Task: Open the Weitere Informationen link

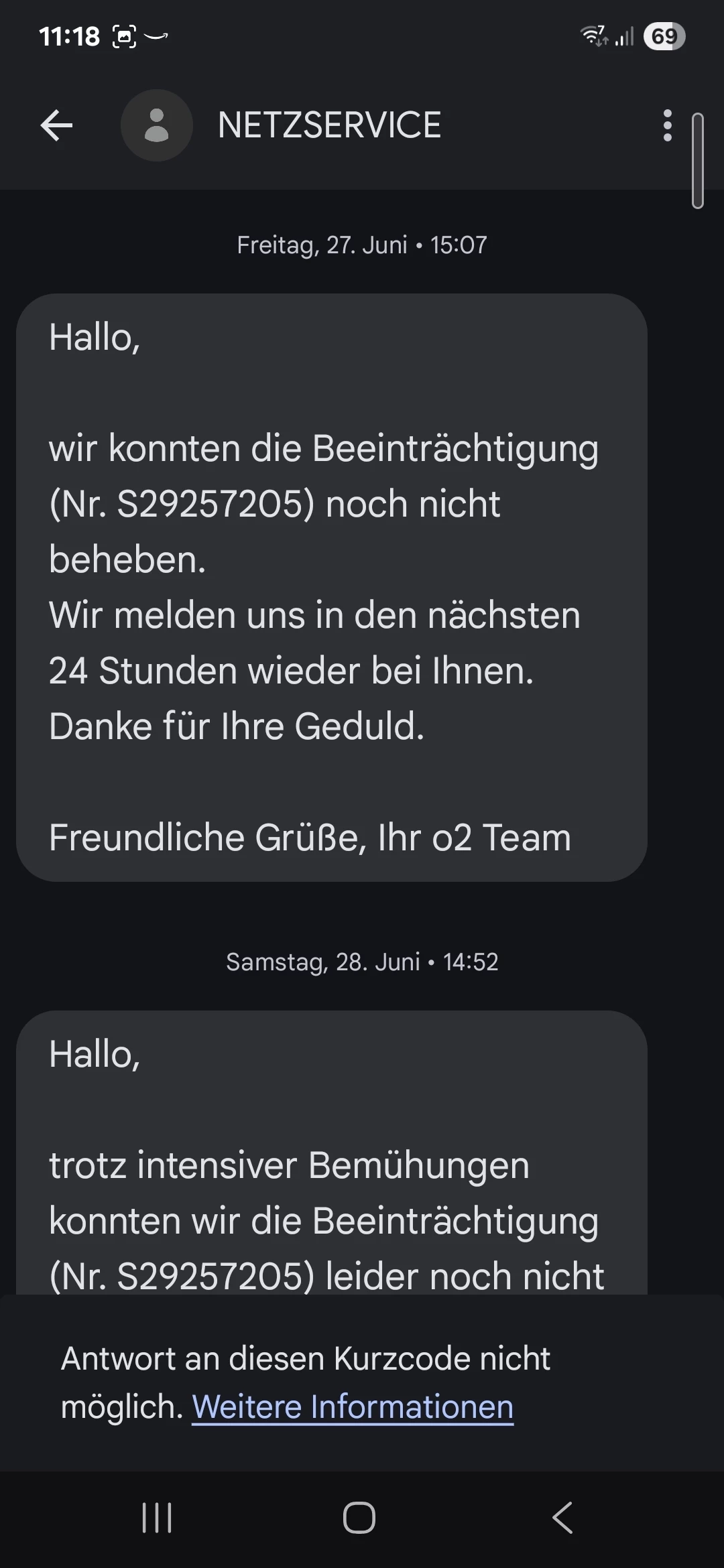Action: click(x=353, y=1407)
